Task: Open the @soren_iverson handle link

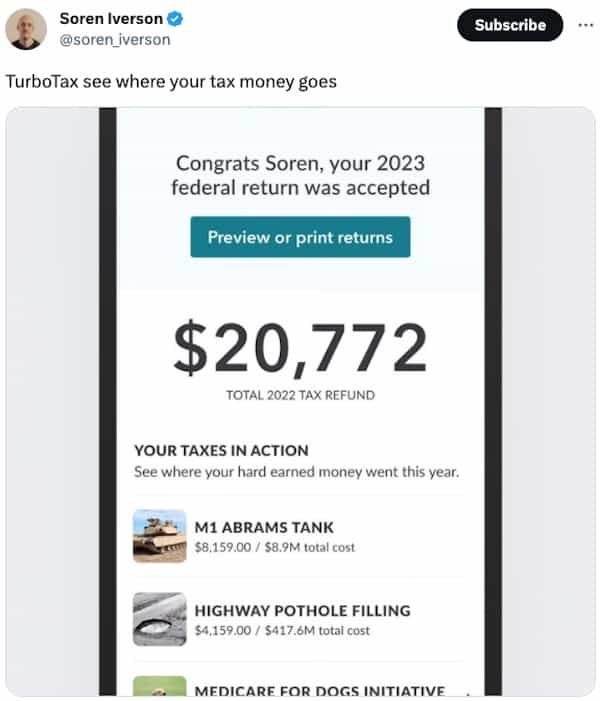Action: tap(115, 40)
